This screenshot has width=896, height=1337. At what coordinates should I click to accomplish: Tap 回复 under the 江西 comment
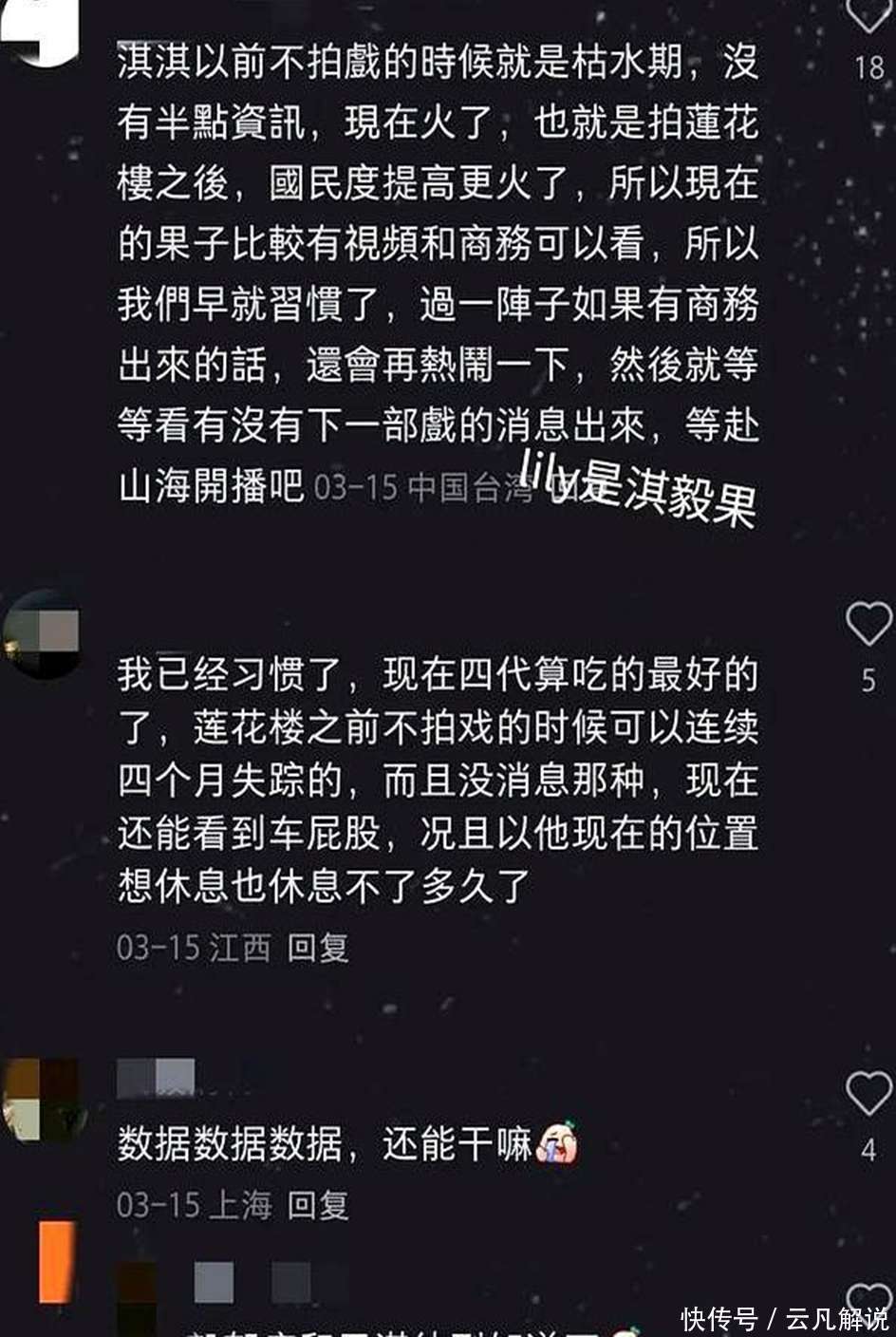[318, 947]
